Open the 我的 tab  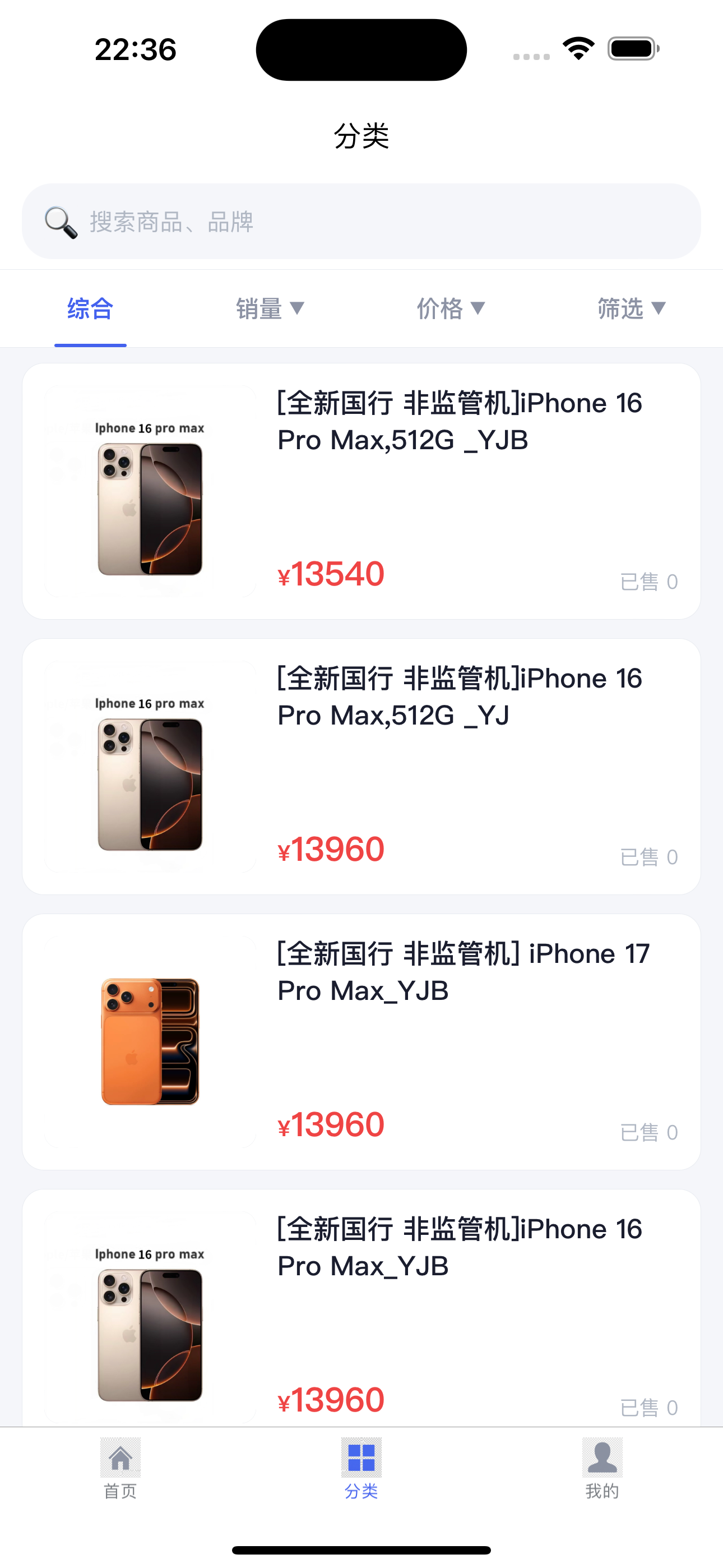pos(602,1468)
